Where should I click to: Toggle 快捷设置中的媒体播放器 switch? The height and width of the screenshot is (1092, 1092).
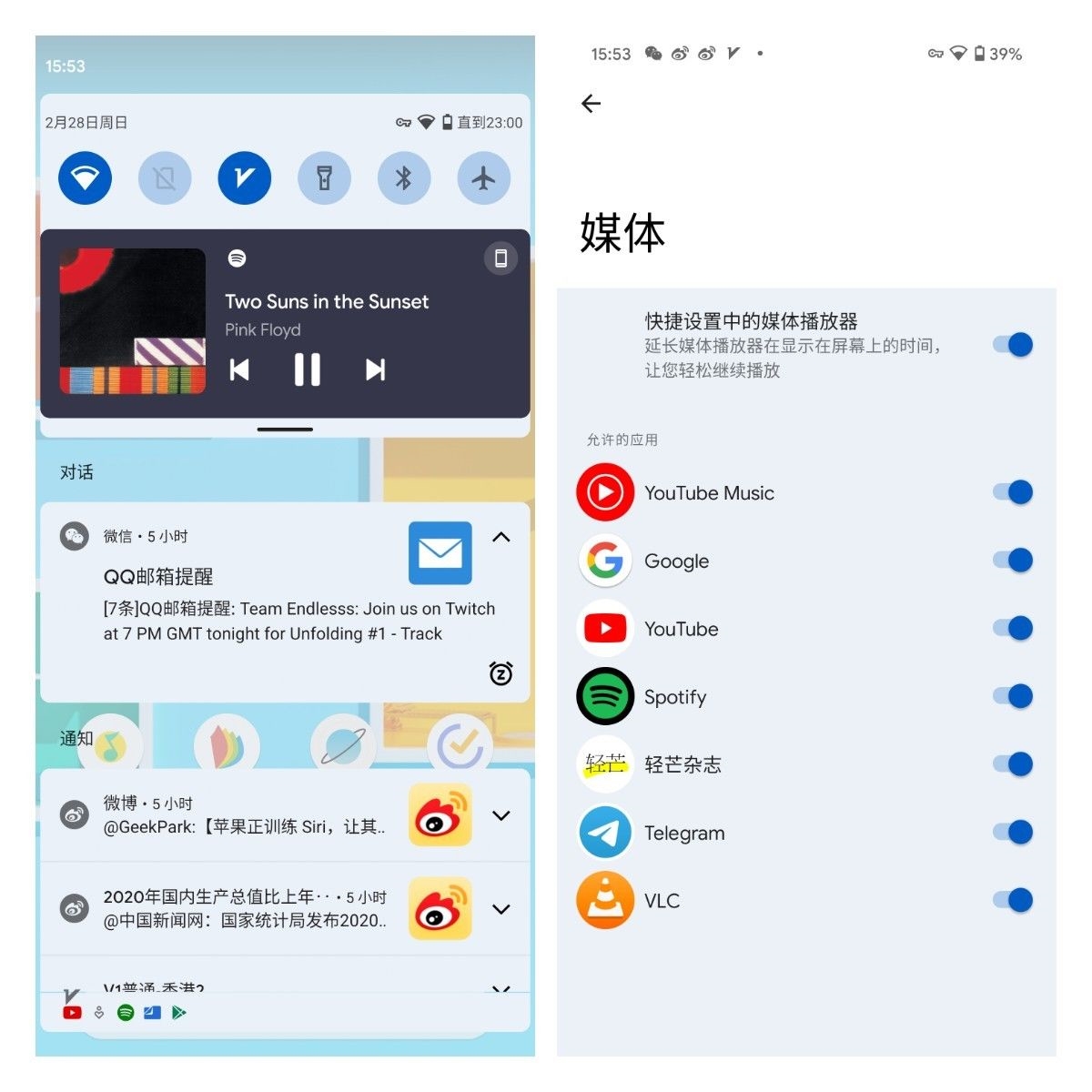click(1013, 344)
